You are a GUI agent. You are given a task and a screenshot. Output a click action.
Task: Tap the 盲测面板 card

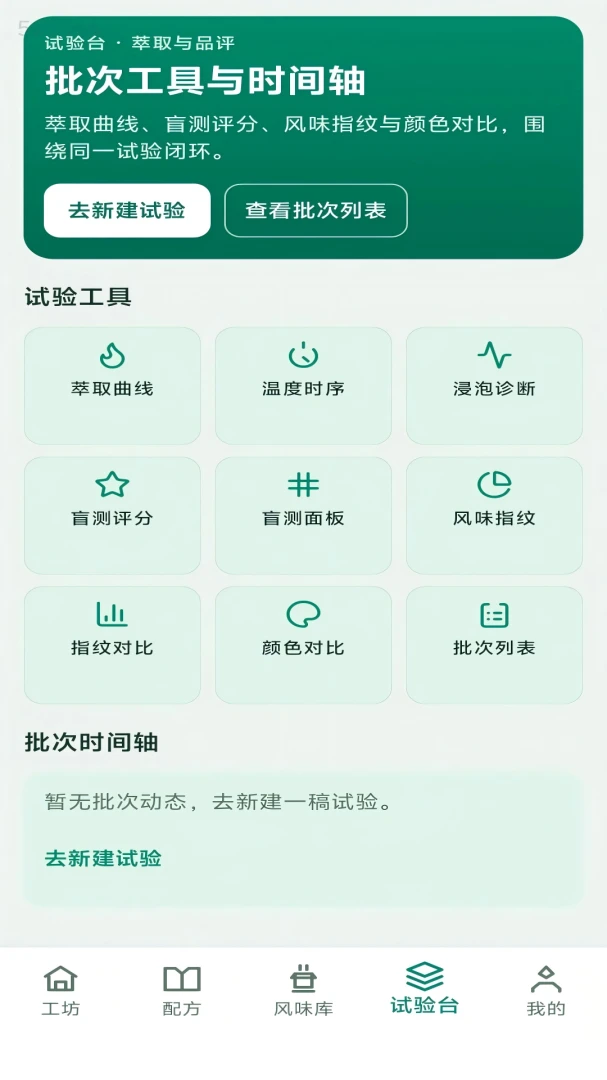[x=303, y=515]
